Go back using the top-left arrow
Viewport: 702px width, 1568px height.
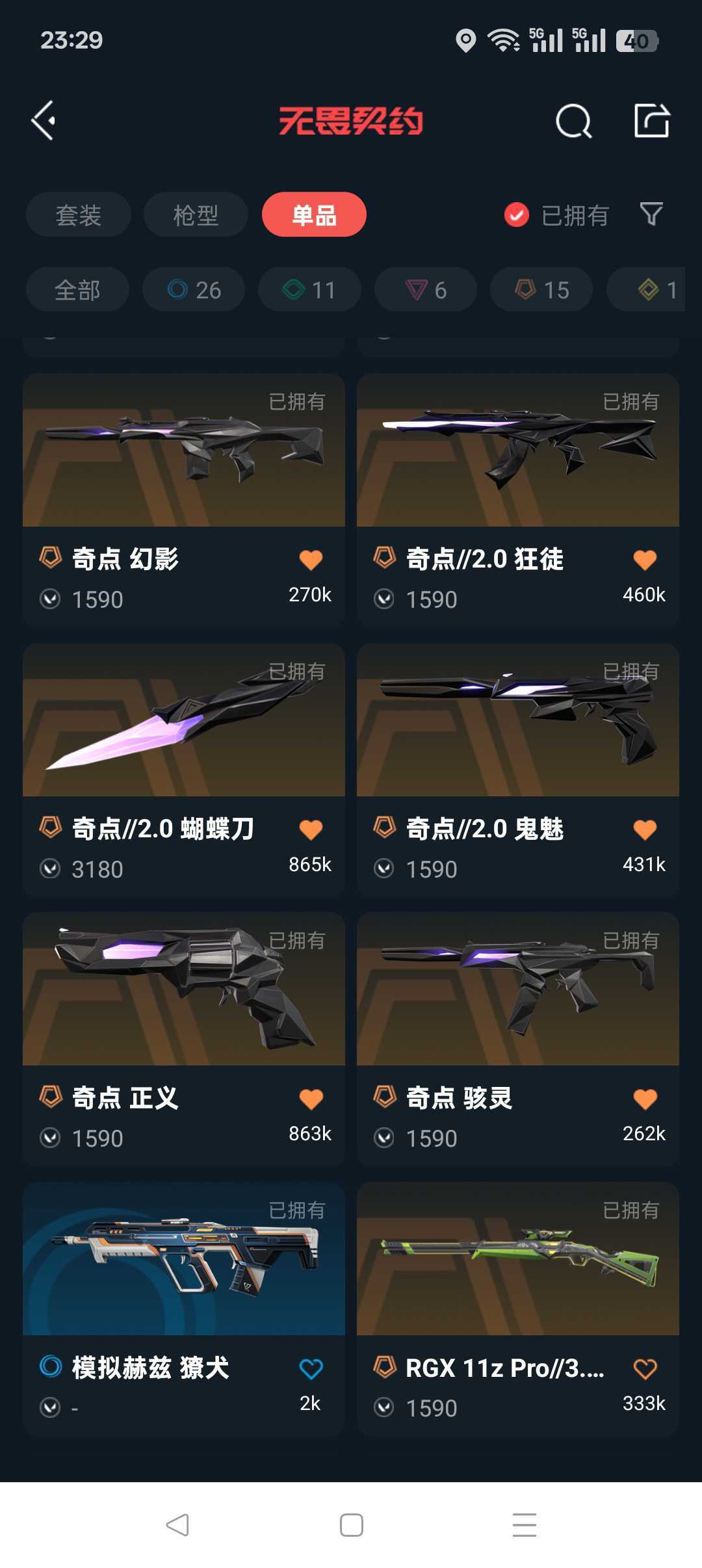coord(44,120)
